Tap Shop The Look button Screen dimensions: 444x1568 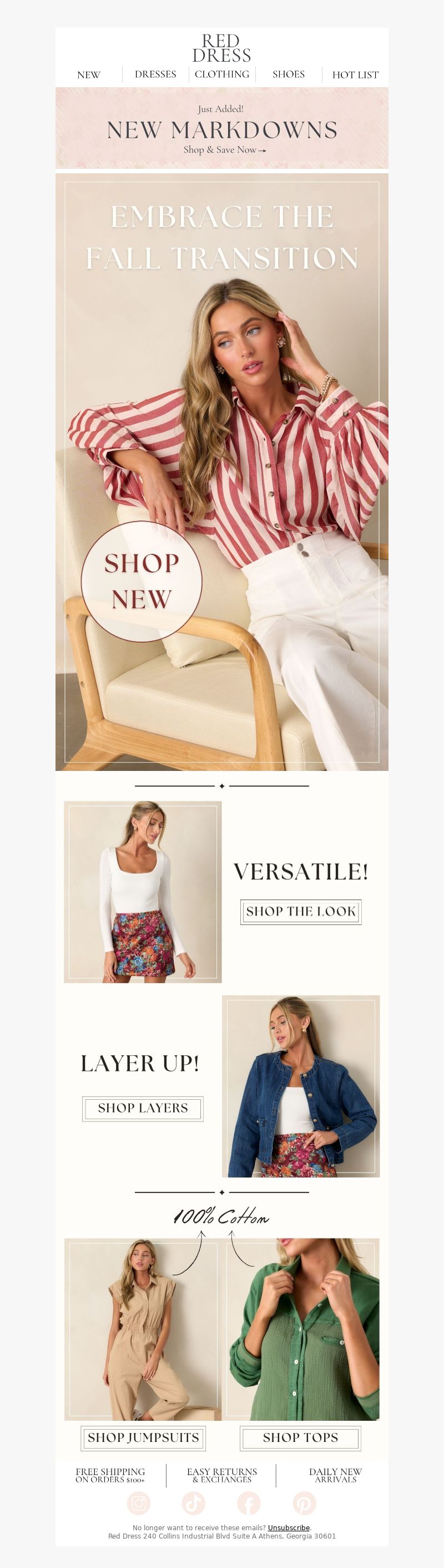point(301,911)
